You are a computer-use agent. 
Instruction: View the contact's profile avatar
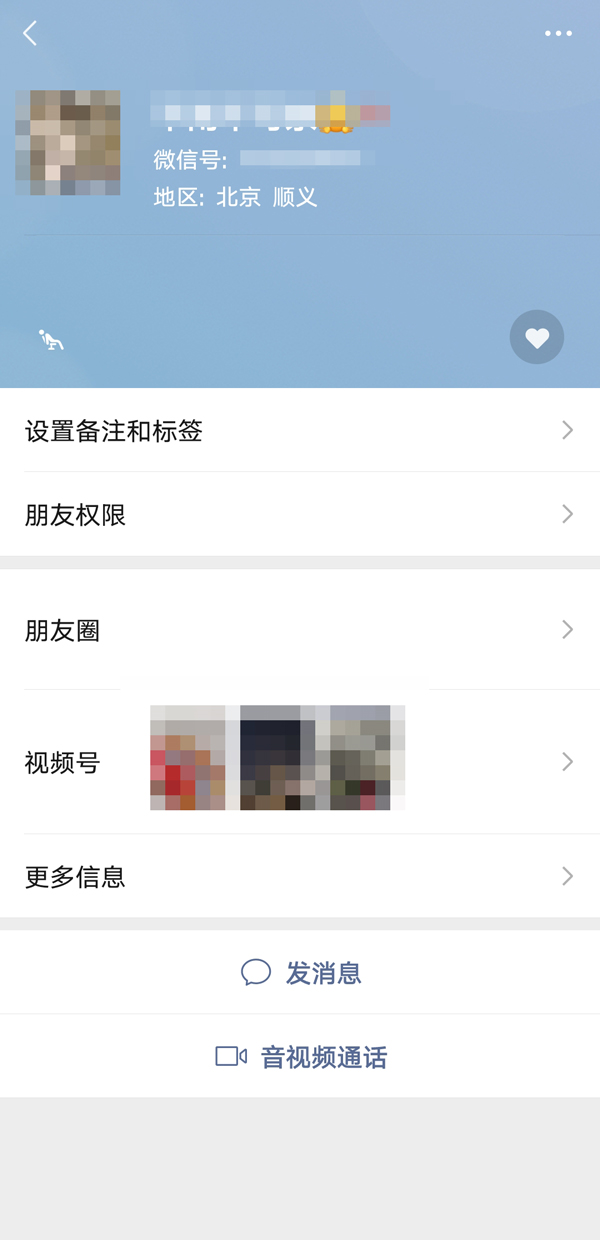68,143
